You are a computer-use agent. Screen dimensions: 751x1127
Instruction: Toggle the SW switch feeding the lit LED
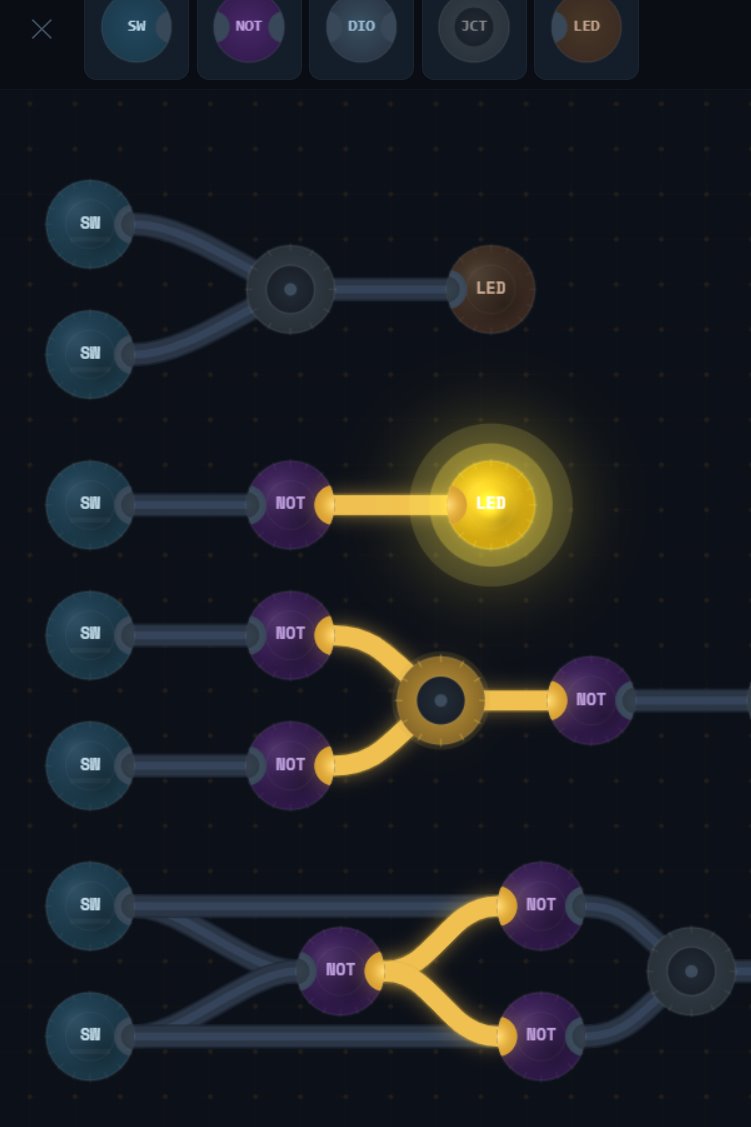click(90, 504)
